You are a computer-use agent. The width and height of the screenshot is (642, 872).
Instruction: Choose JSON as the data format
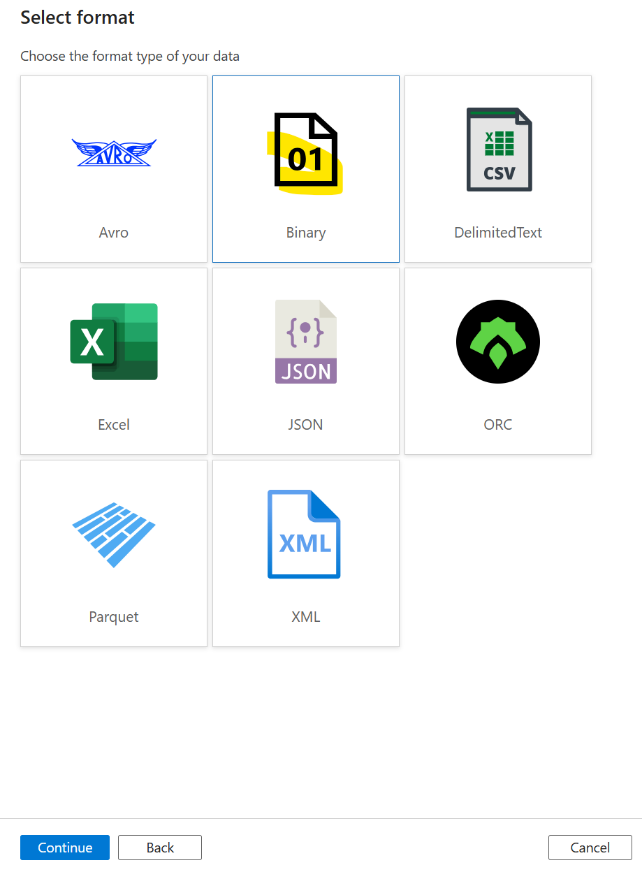click(x=306, y=360)
